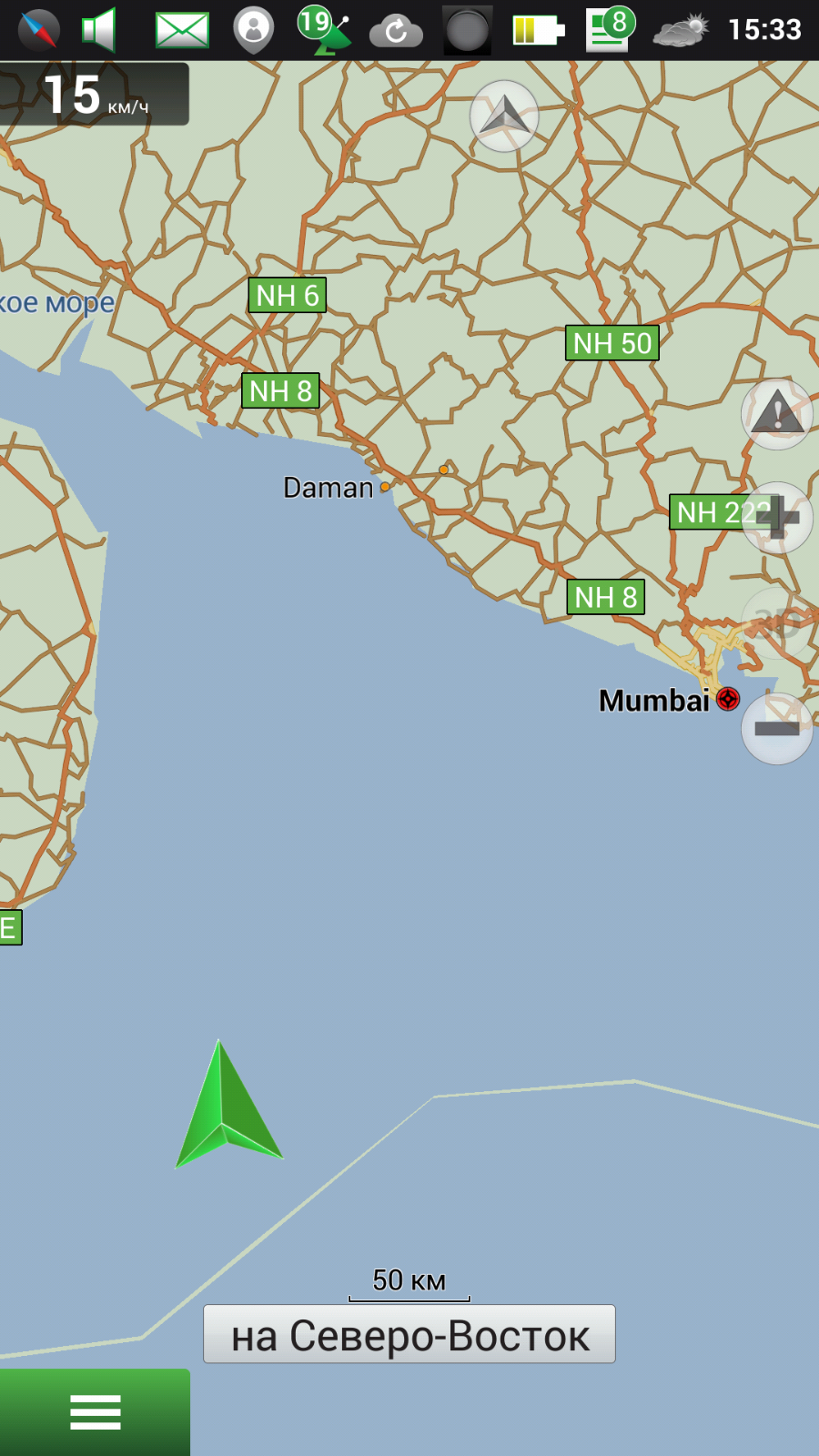The image size is (819, 1456).
Task: Tap the cloud refresh update icon
Action: point(396,31)
